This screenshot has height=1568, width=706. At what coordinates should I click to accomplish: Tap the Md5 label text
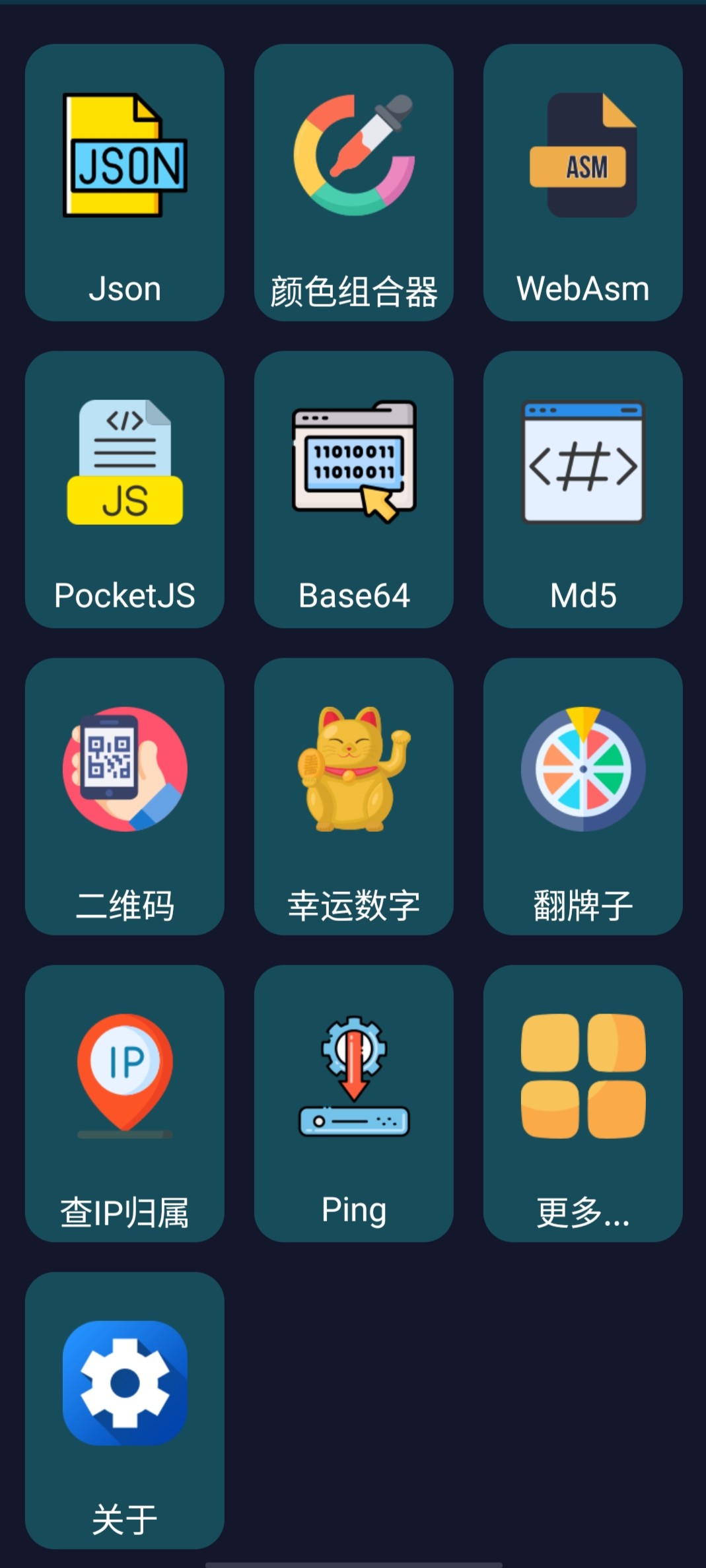(582, 596)
